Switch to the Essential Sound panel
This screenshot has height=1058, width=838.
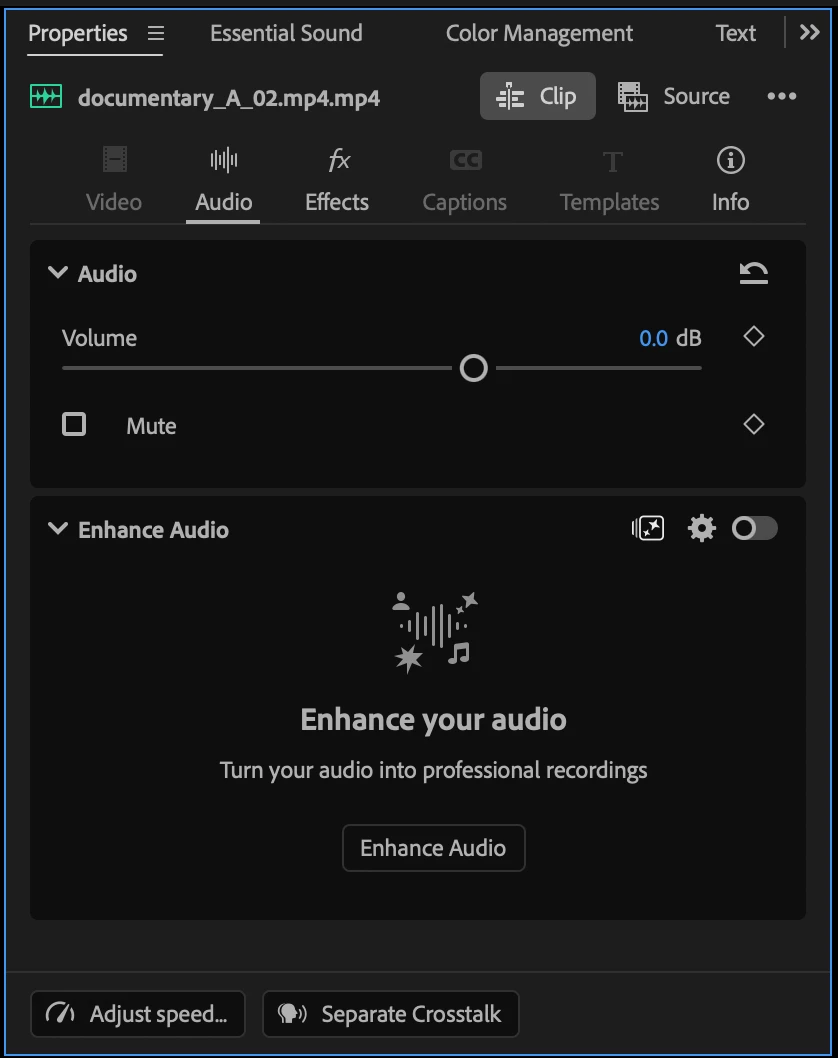pyautogui.click(x=286, y=33)
